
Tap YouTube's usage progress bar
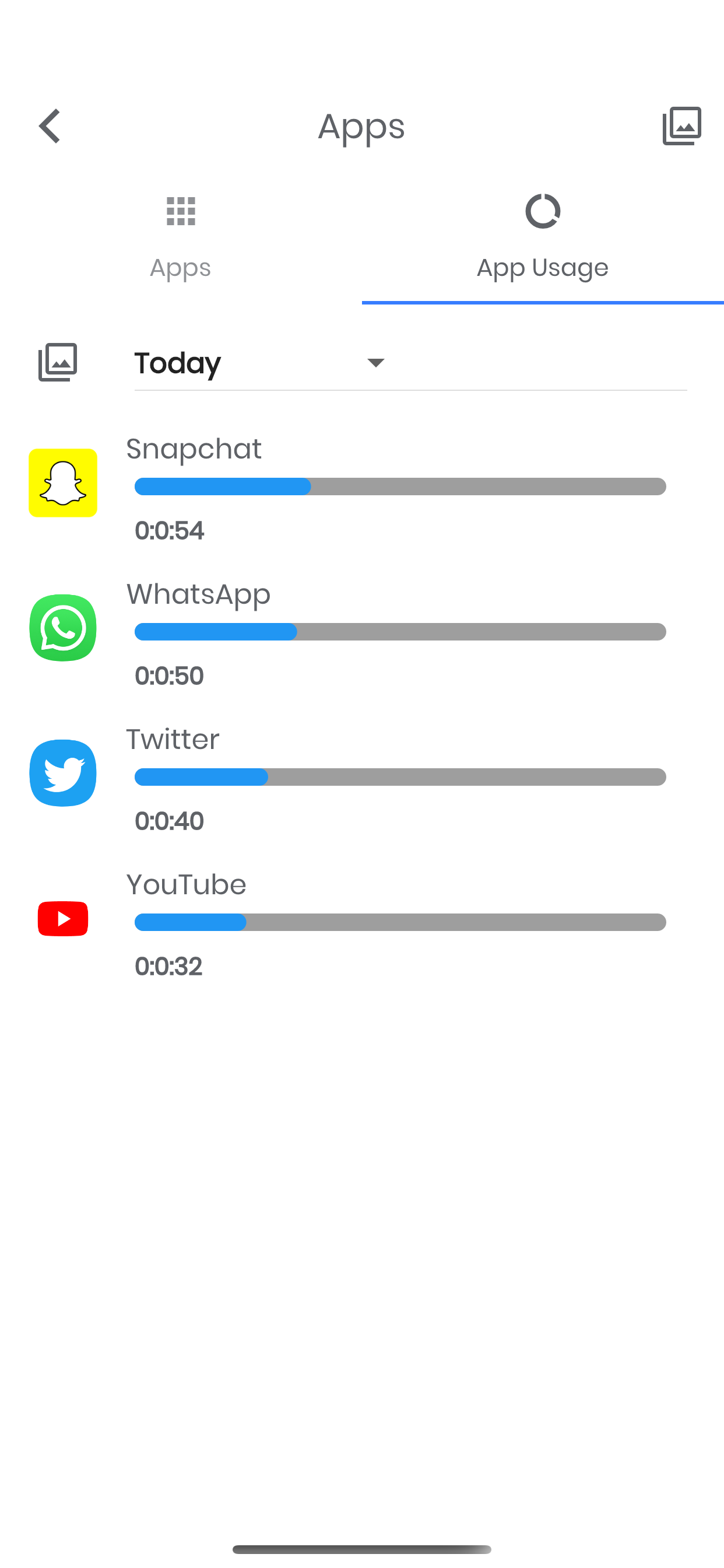pos(400,923)
